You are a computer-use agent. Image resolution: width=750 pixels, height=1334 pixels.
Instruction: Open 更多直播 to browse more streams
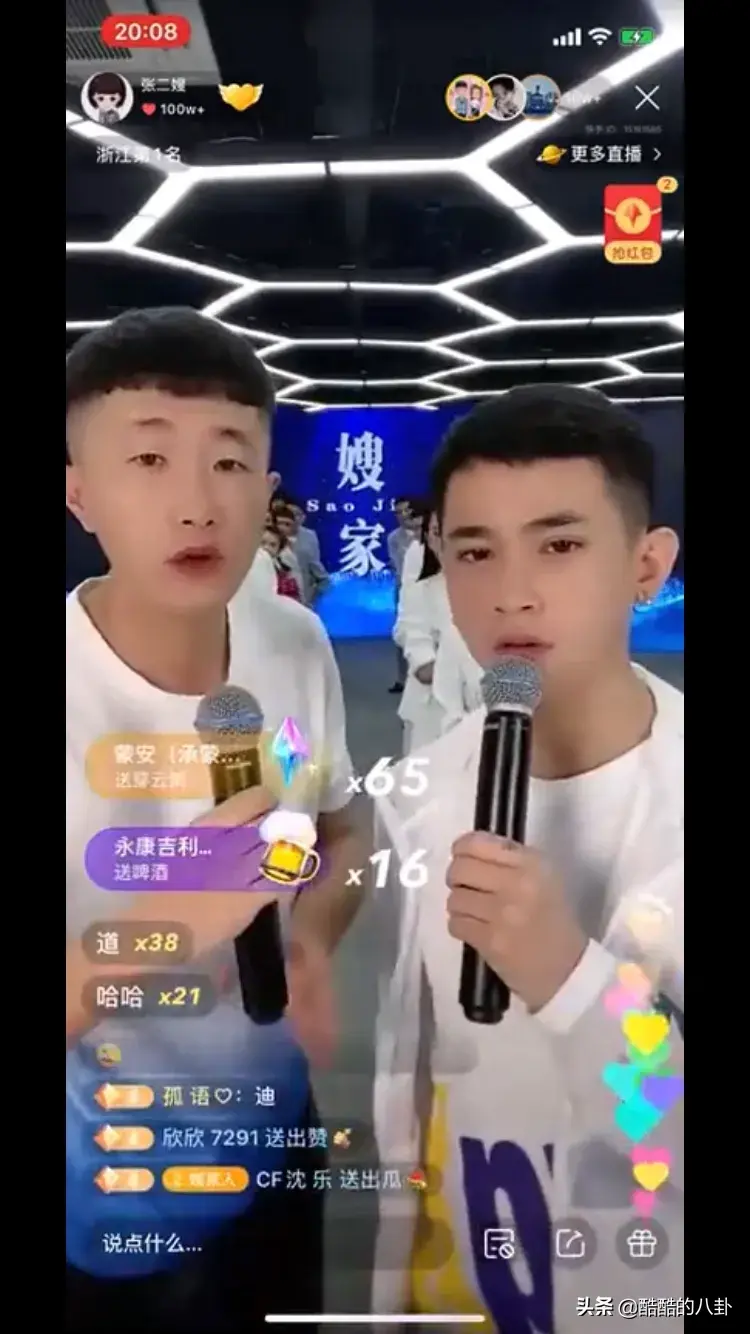point(601,154)
